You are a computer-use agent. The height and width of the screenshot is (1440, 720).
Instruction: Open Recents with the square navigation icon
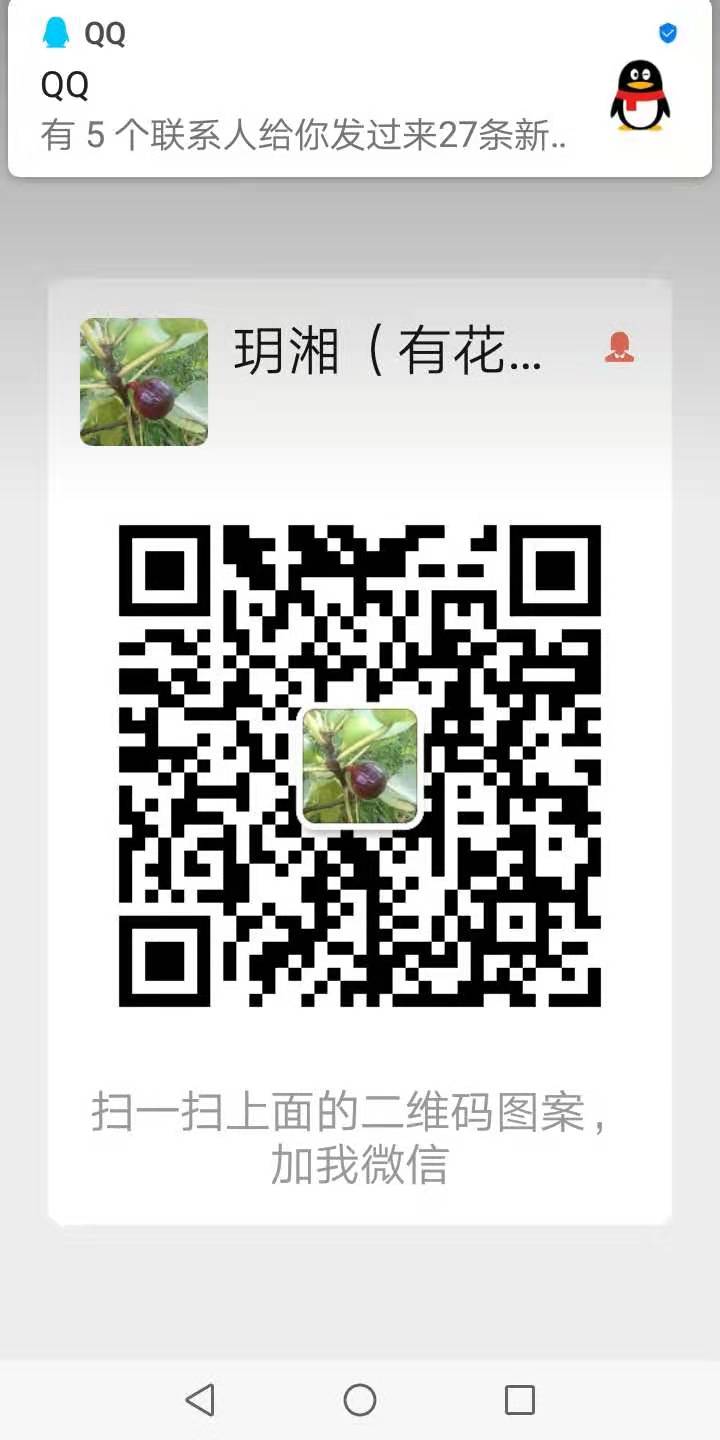(x=517, y=1400)
